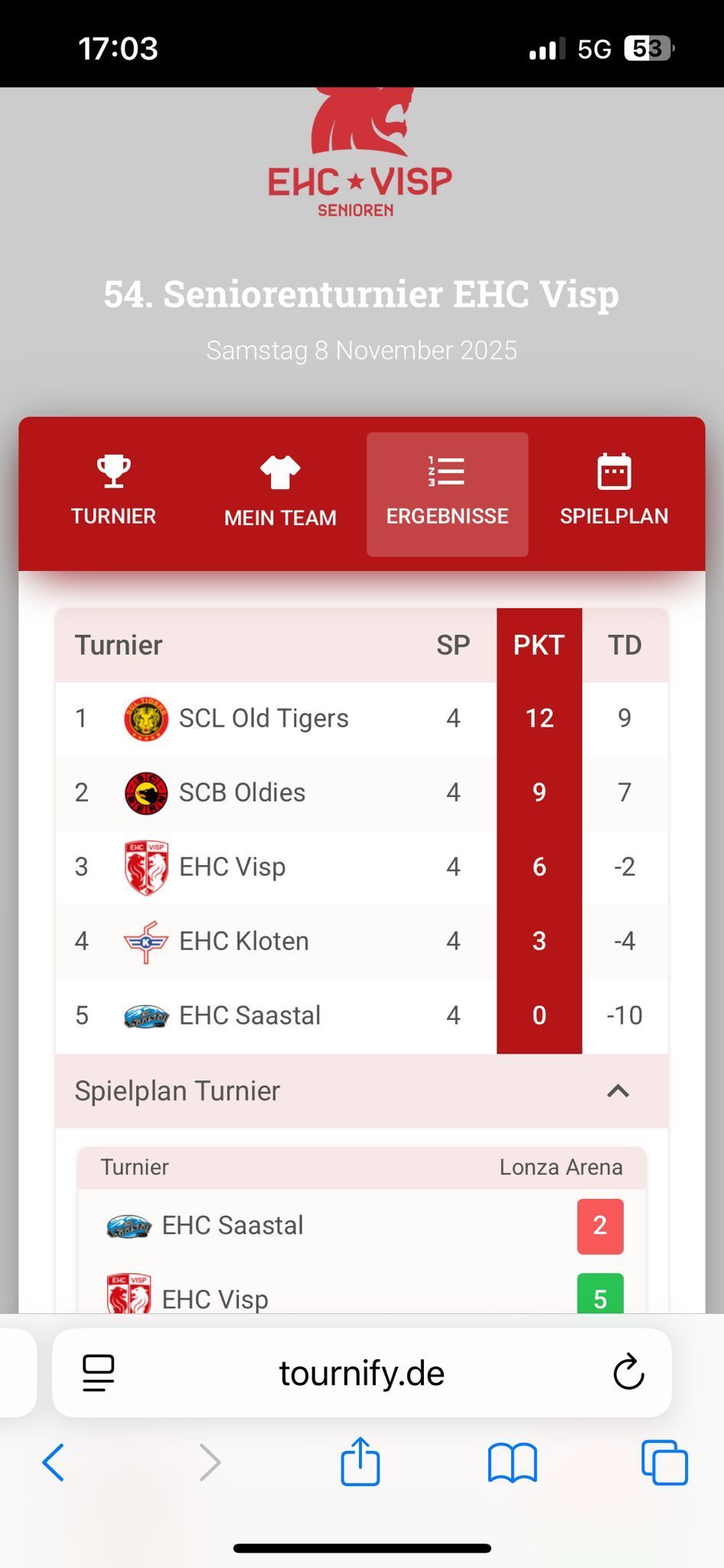
Task: Open SCL Old Tigers standings row
Action: click(x=263, y=718)
